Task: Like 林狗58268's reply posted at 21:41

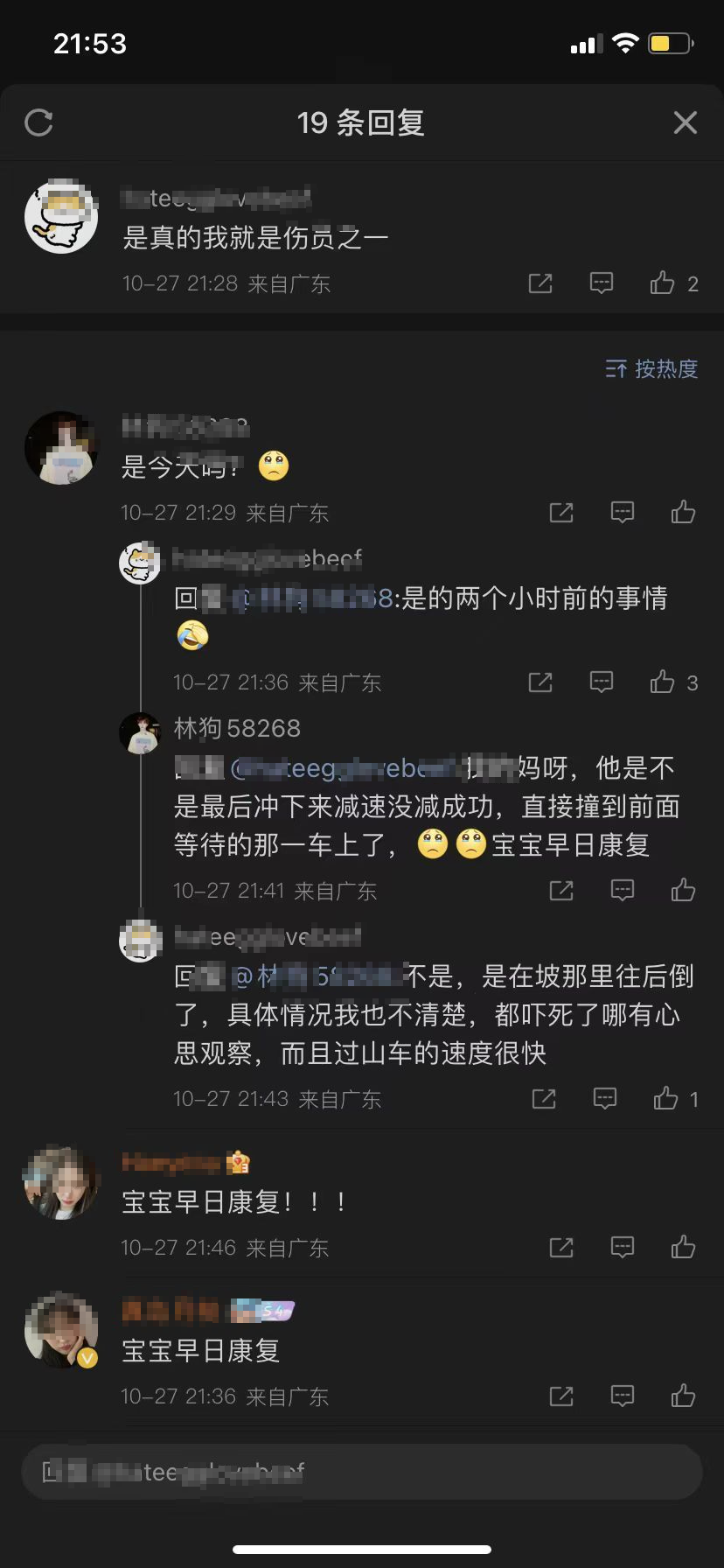Action: [683, 890]
